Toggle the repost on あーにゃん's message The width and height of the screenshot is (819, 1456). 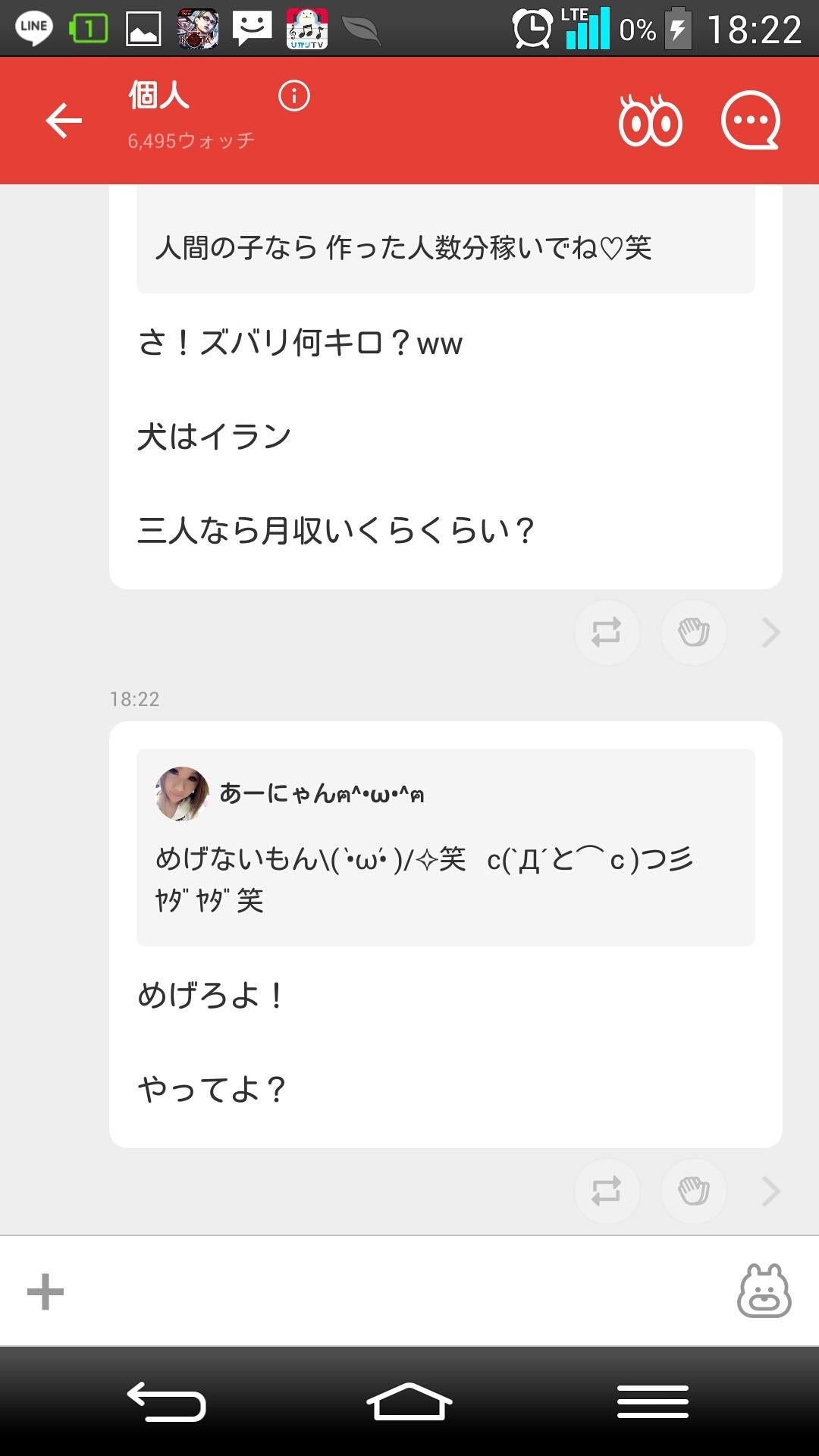(x=607, y=1191)
